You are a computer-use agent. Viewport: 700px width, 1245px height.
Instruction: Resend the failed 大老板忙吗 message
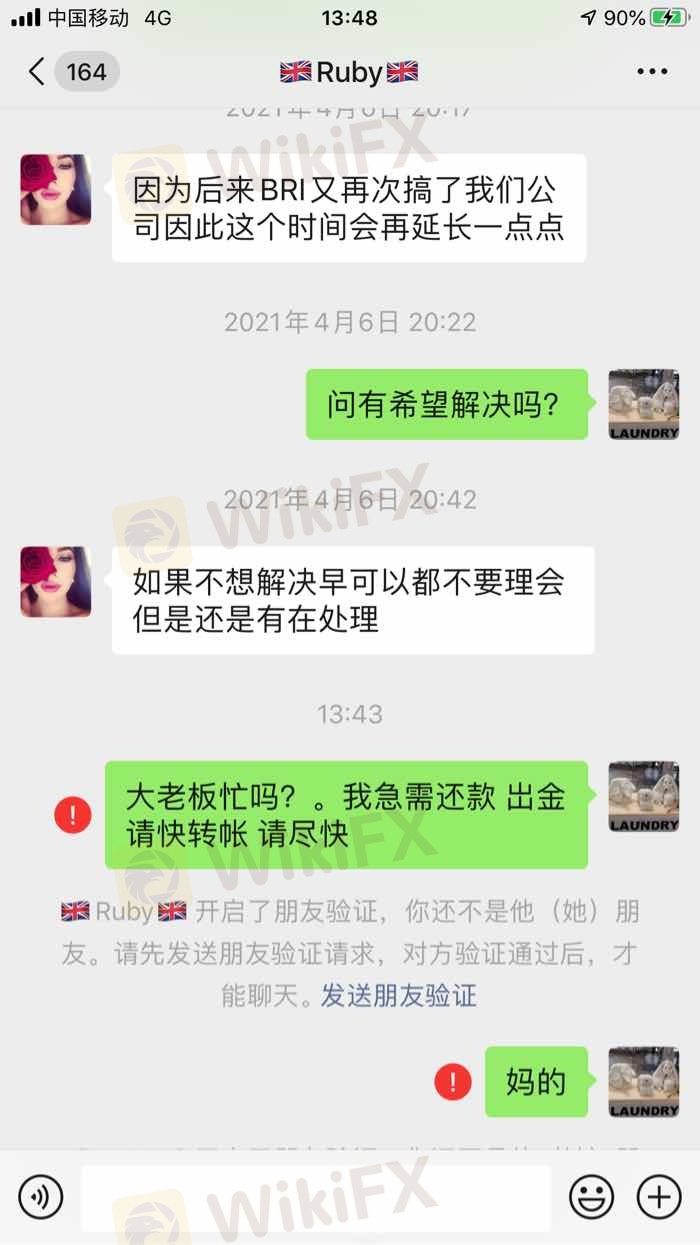[73, 815]
